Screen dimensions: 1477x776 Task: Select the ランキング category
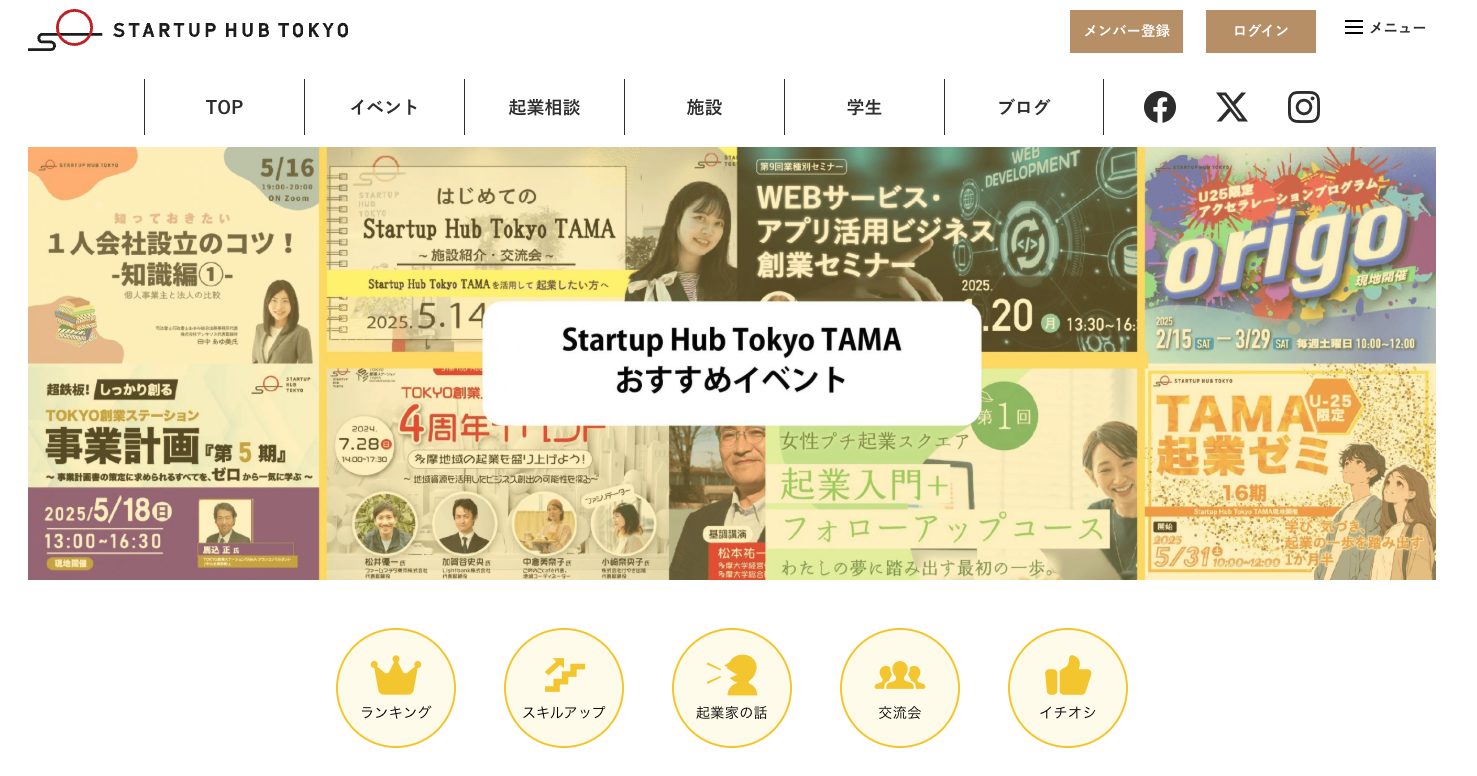[396, 688]
